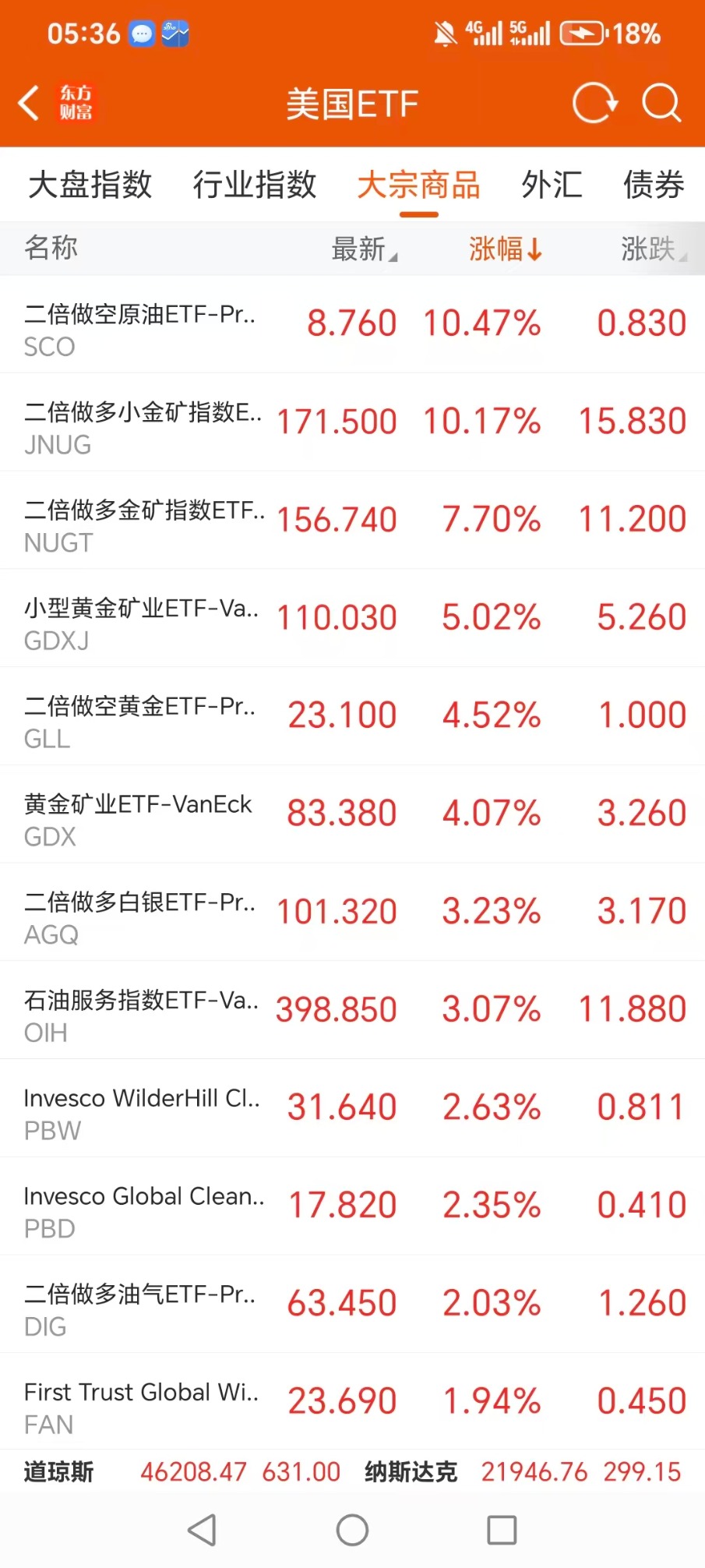705x1568 pixels.
Task: Open the OIH ETF row
Action: coord(352,1011)
